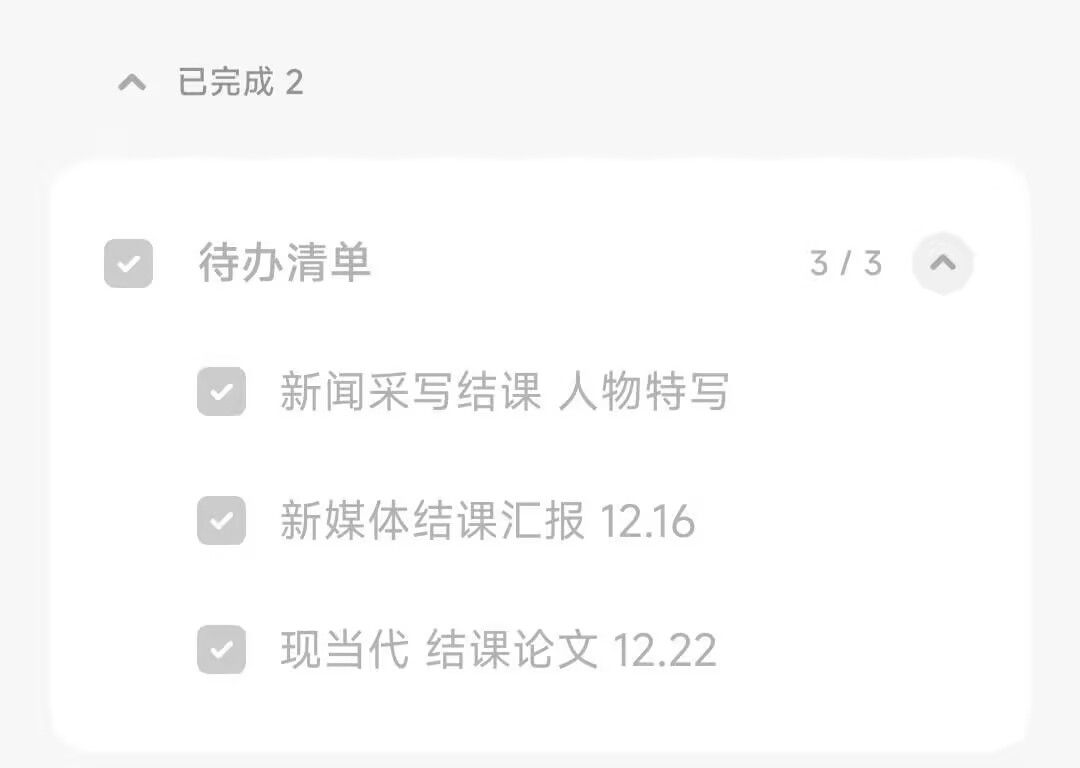
Task: Uncheck the 待办清单 checkbox
Action: [128, 264]
